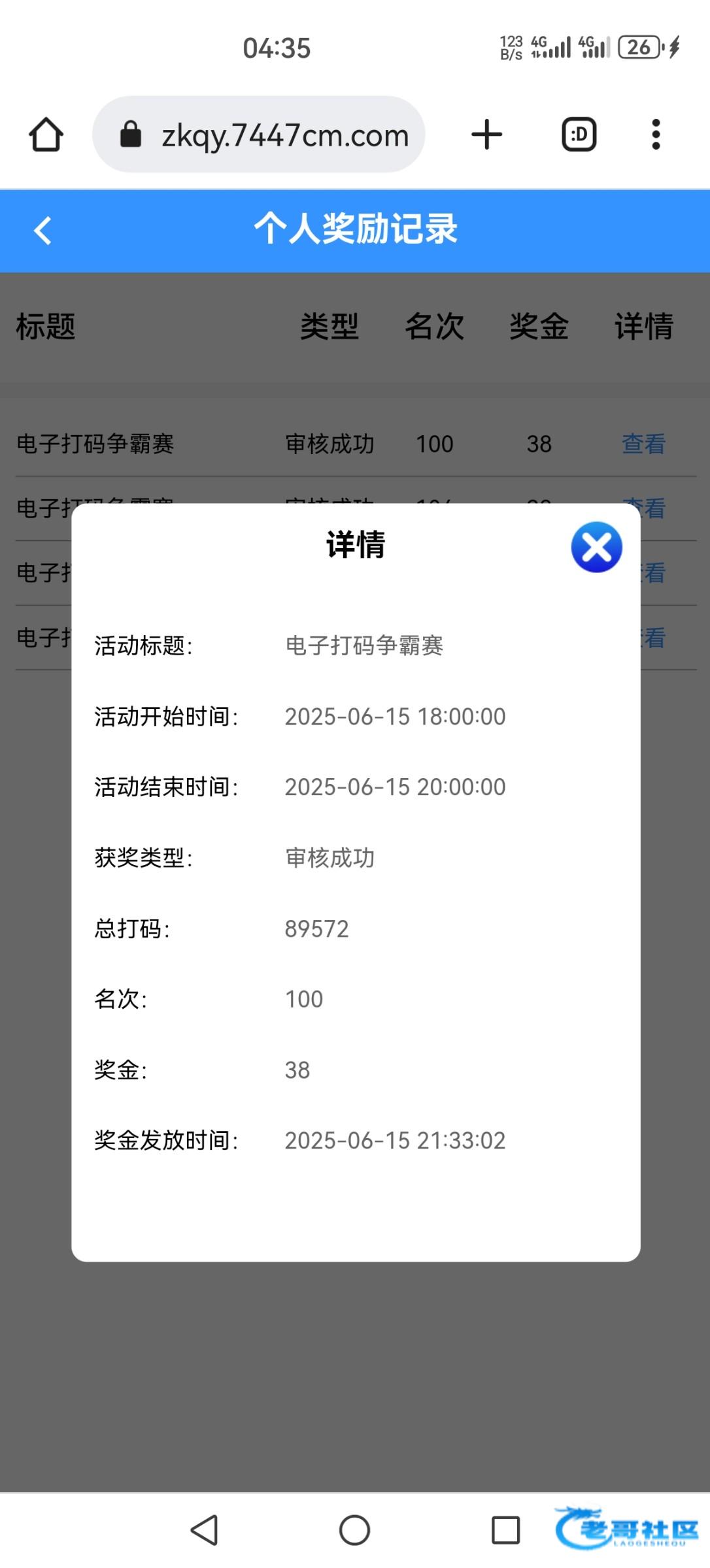Tap system home navigation button
Image resolution: width=710 pixels, height=1568 pixels.
pos(354,1529)
